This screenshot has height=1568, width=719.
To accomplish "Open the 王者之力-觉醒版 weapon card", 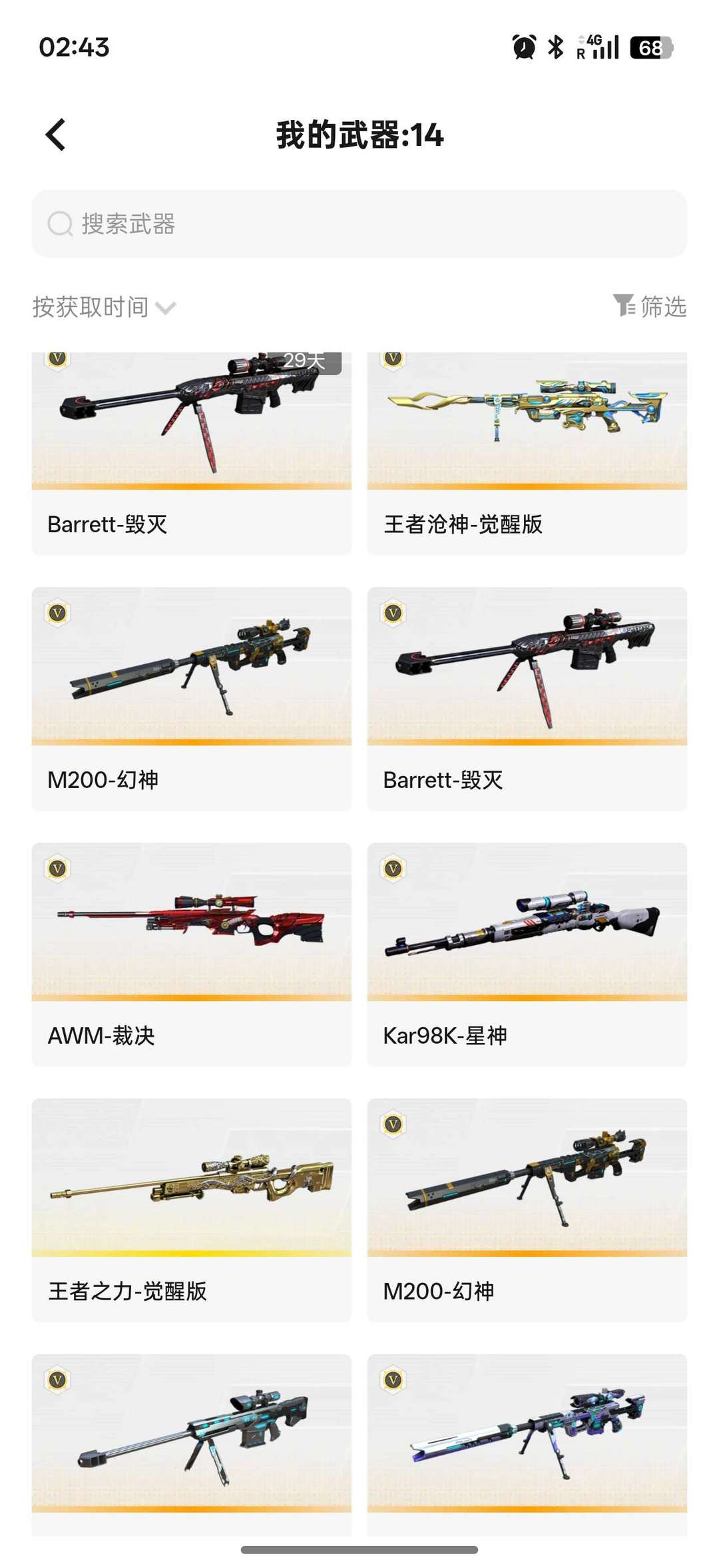I will (191, 1210).
